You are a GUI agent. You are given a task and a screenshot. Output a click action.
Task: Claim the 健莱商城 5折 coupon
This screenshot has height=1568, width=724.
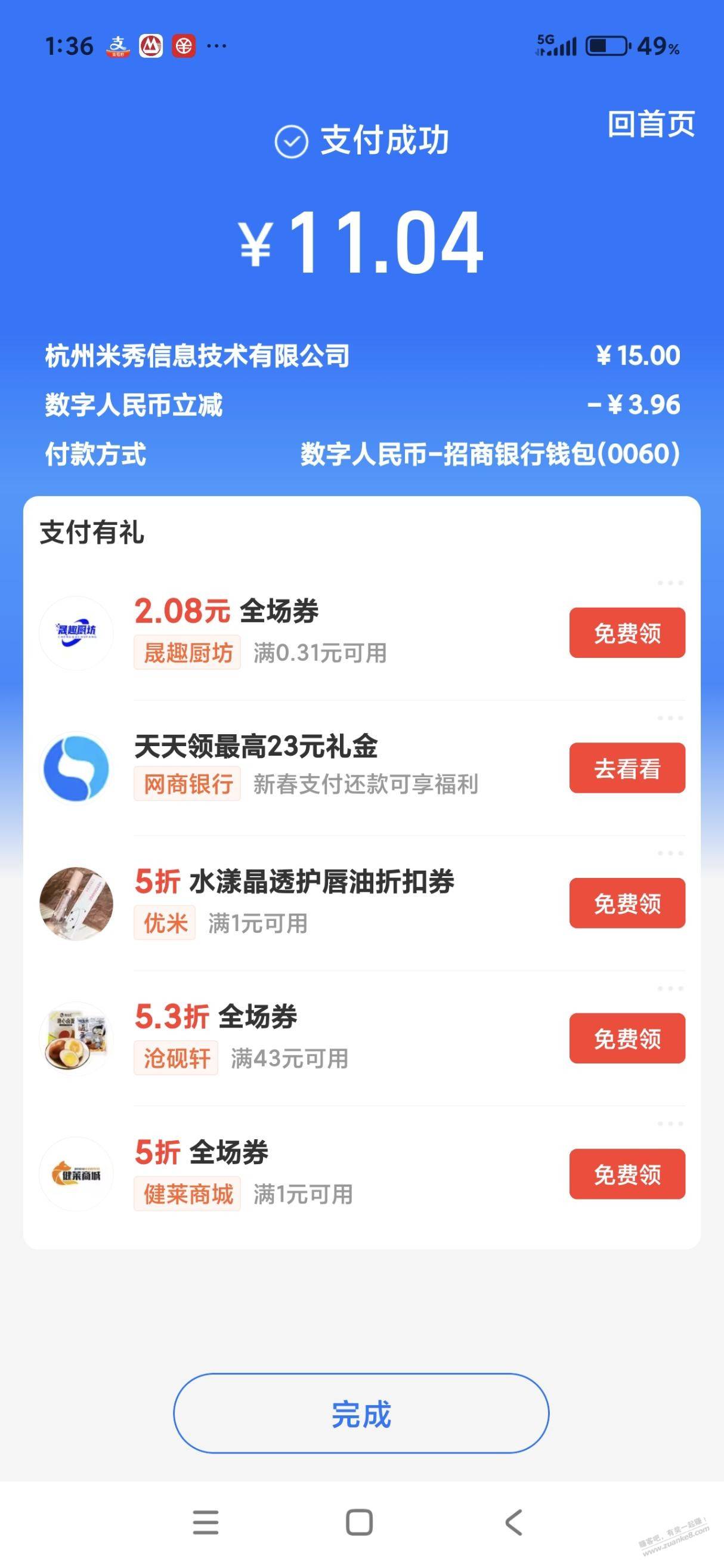(627, 1174)
